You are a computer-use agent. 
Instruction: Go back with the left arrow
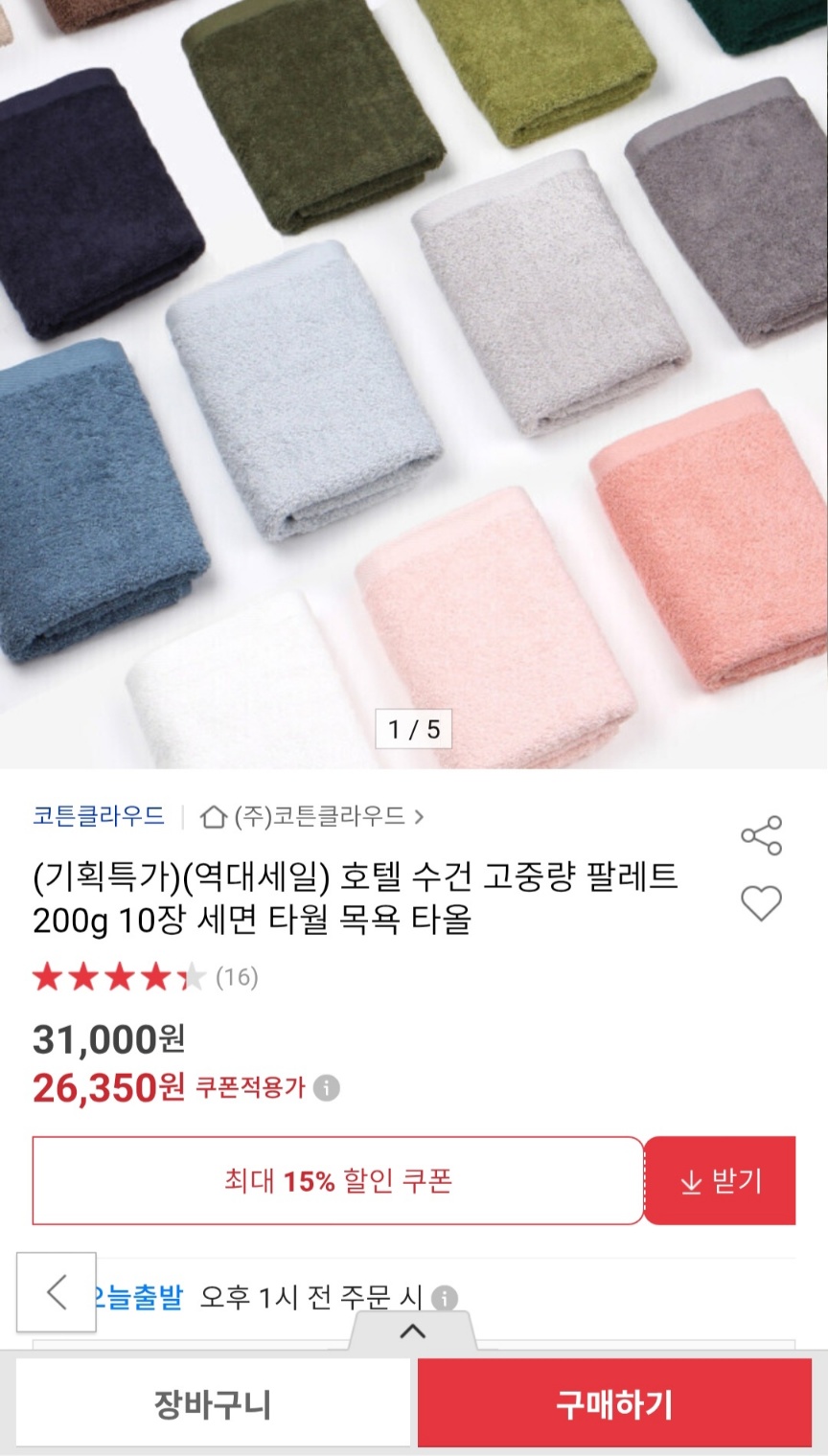(x=57, y=1291)
